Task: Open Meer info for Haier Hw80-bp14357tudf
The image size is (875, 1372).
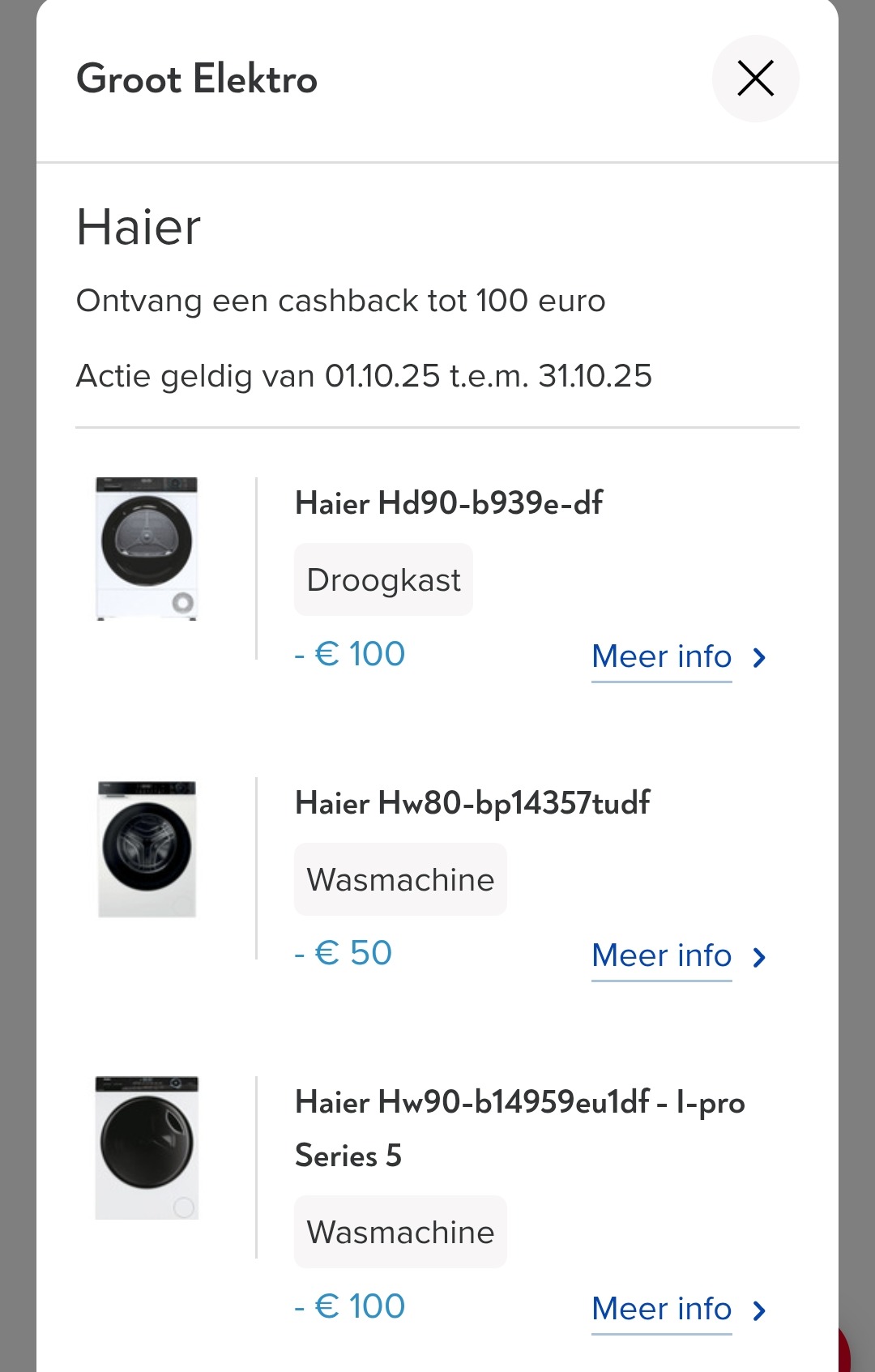Action: tap(661, 957)
